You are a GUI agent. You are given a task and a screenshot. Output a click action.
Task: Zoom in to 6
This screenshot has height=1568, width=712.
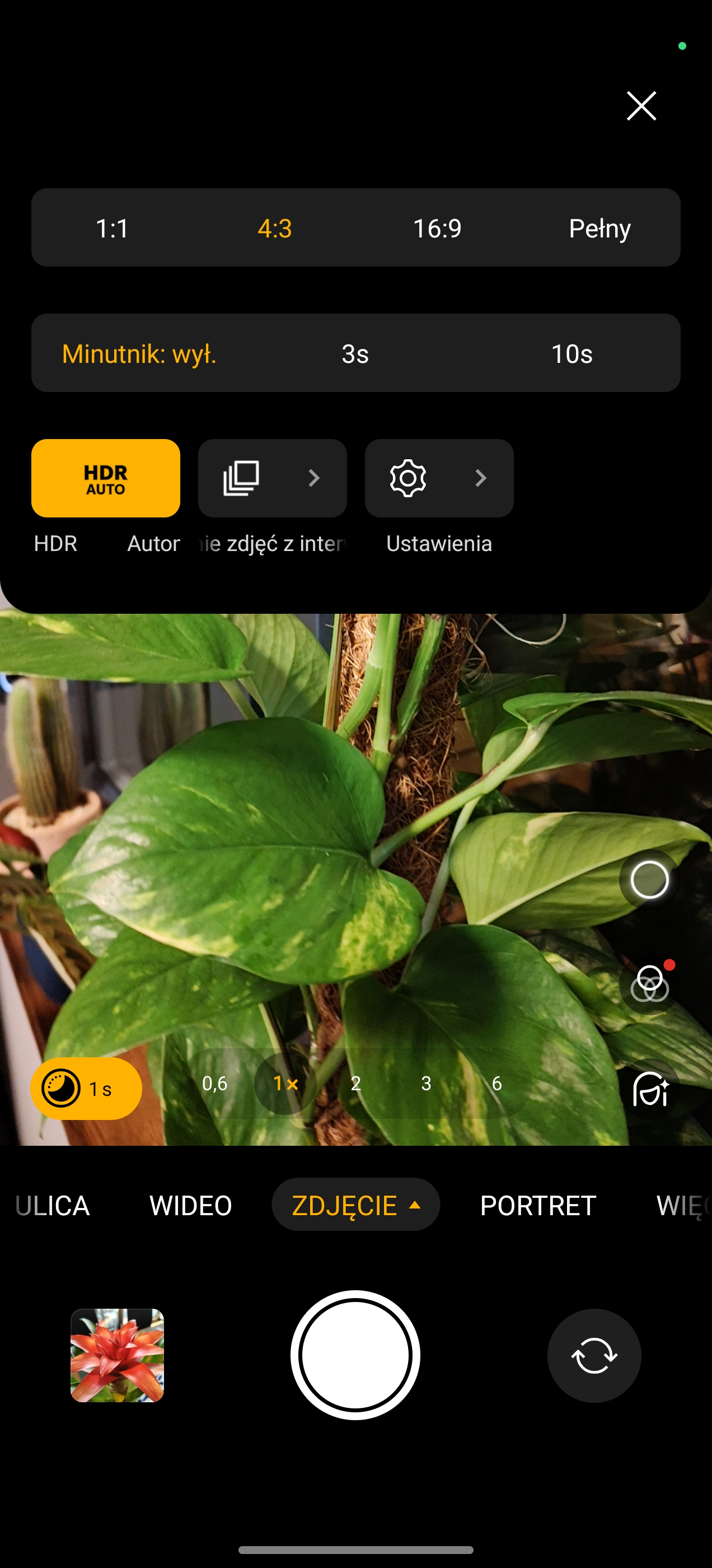coord(496,1084)
